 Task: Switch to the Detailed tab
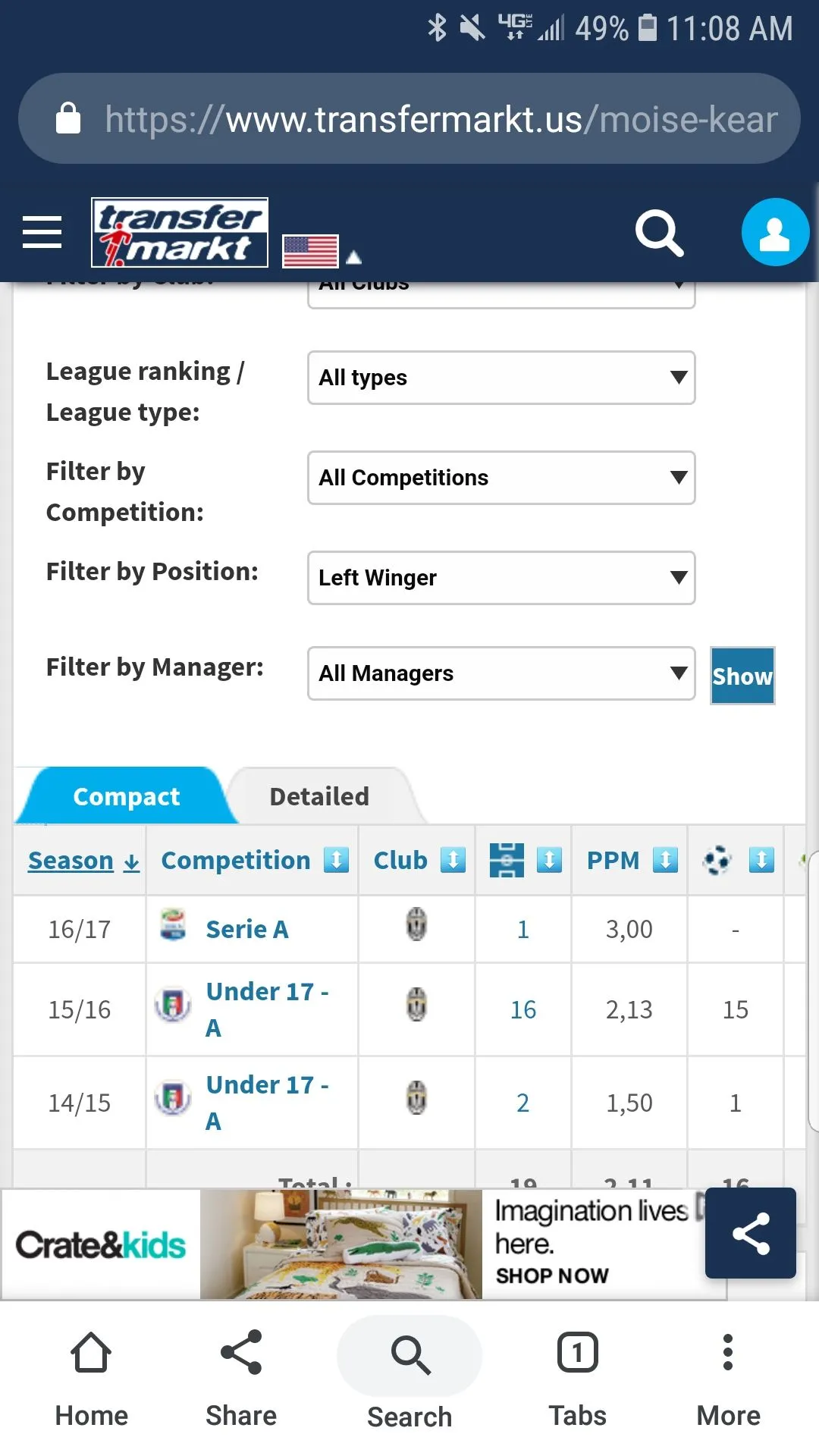tap(319, 796)
